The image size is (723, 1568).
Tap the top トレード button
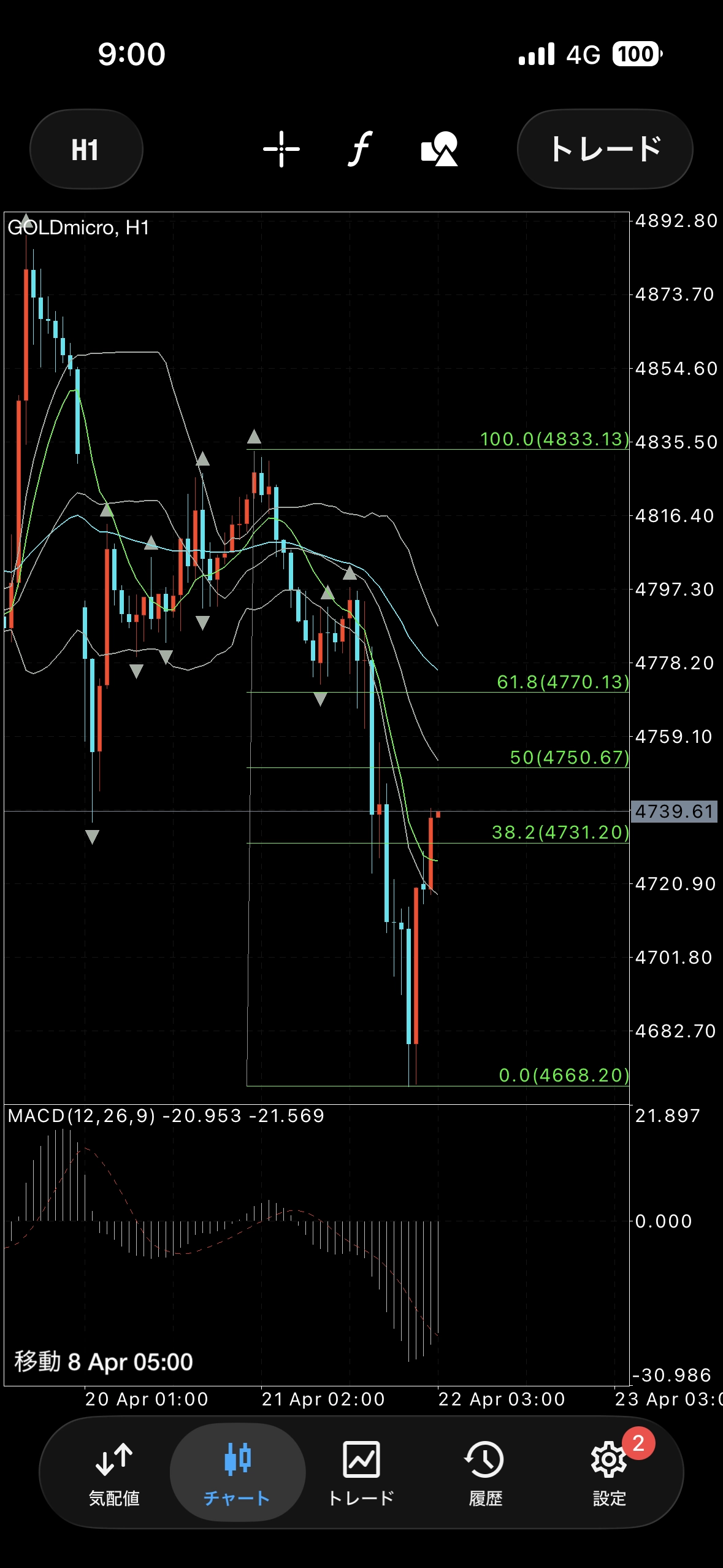(x=605, y=149)
